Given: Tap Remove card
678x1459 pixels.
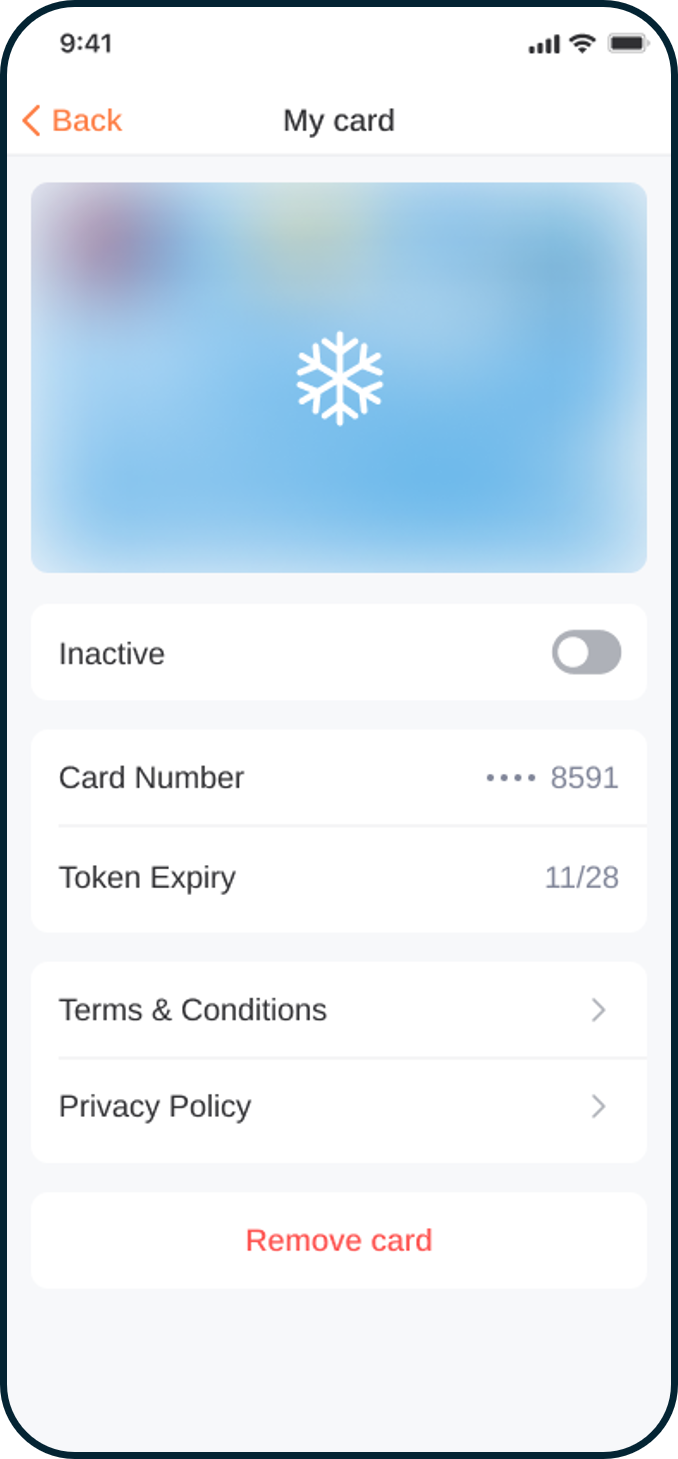Looking at the screenshot, I should [338, 1240].
